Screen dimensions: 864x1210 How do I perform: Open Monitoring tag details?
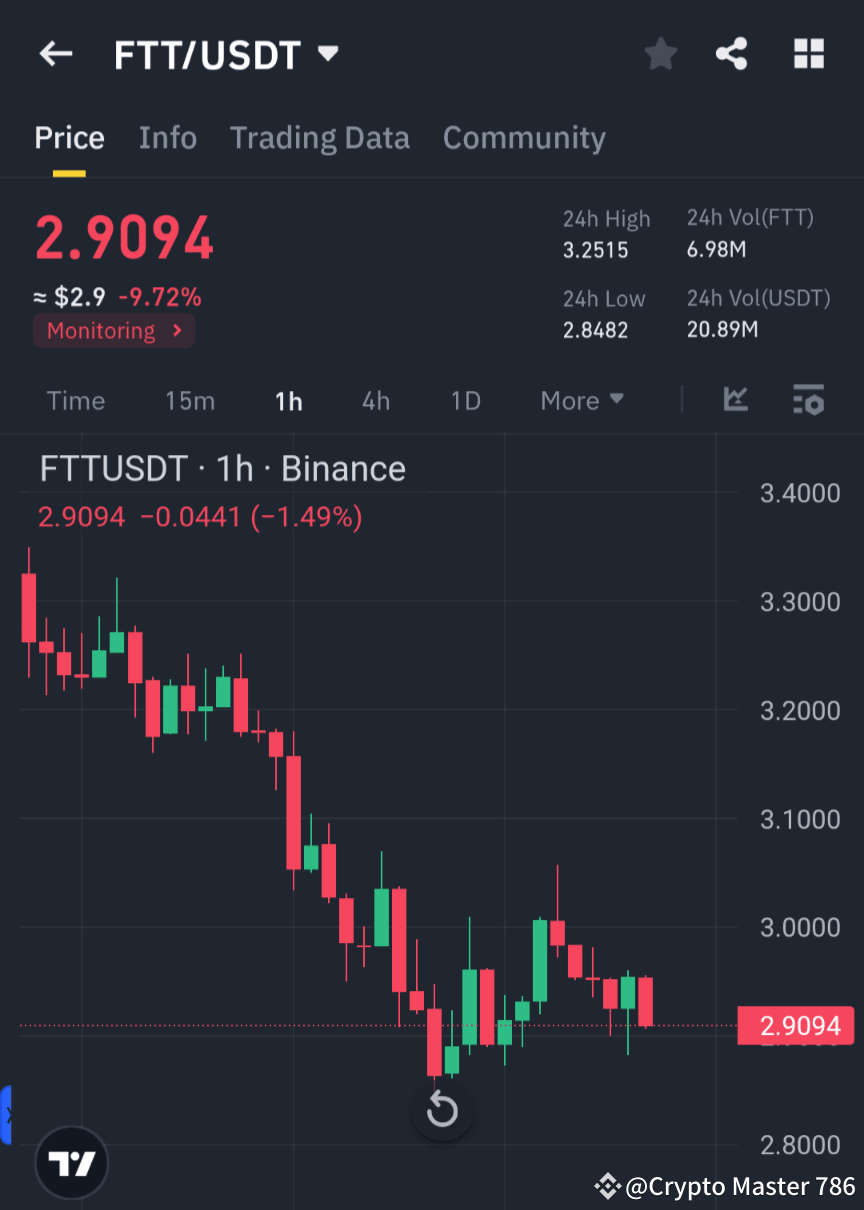coord(113,330)
